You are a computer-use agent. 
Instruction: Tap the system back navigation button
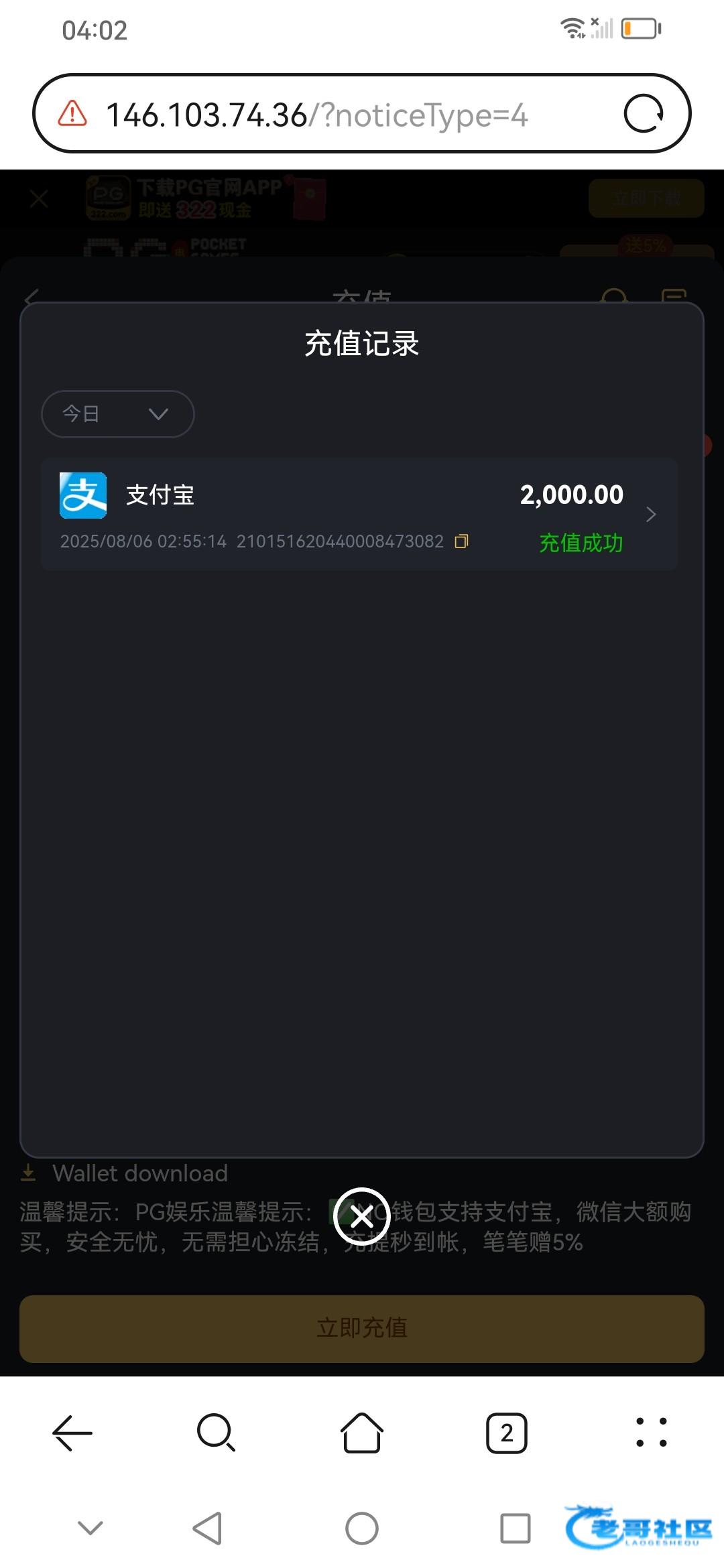[x=207, y=1528]
